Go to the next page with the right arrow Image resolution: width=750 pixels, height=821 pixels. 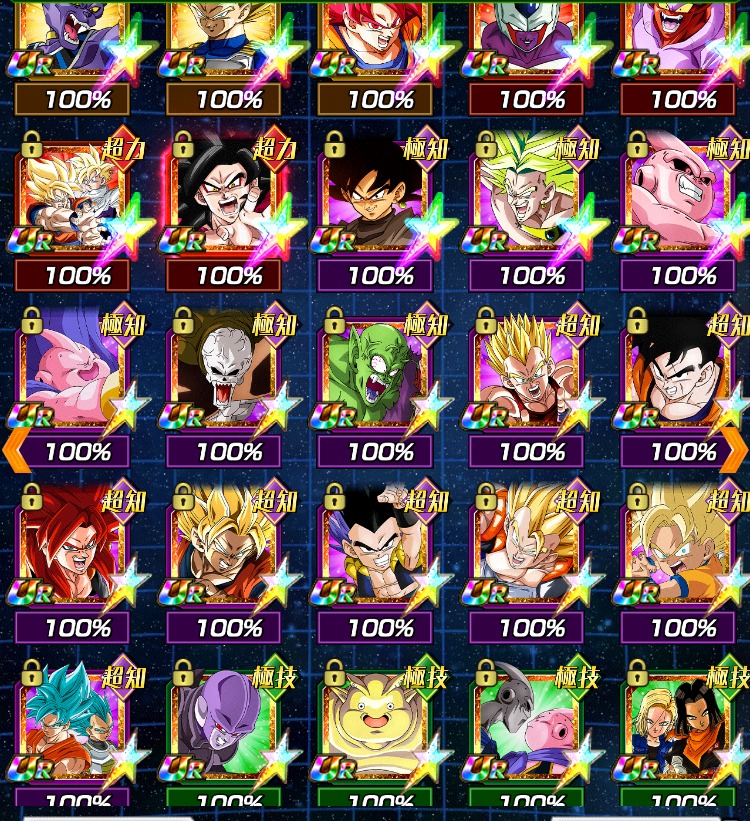[734, 450]
